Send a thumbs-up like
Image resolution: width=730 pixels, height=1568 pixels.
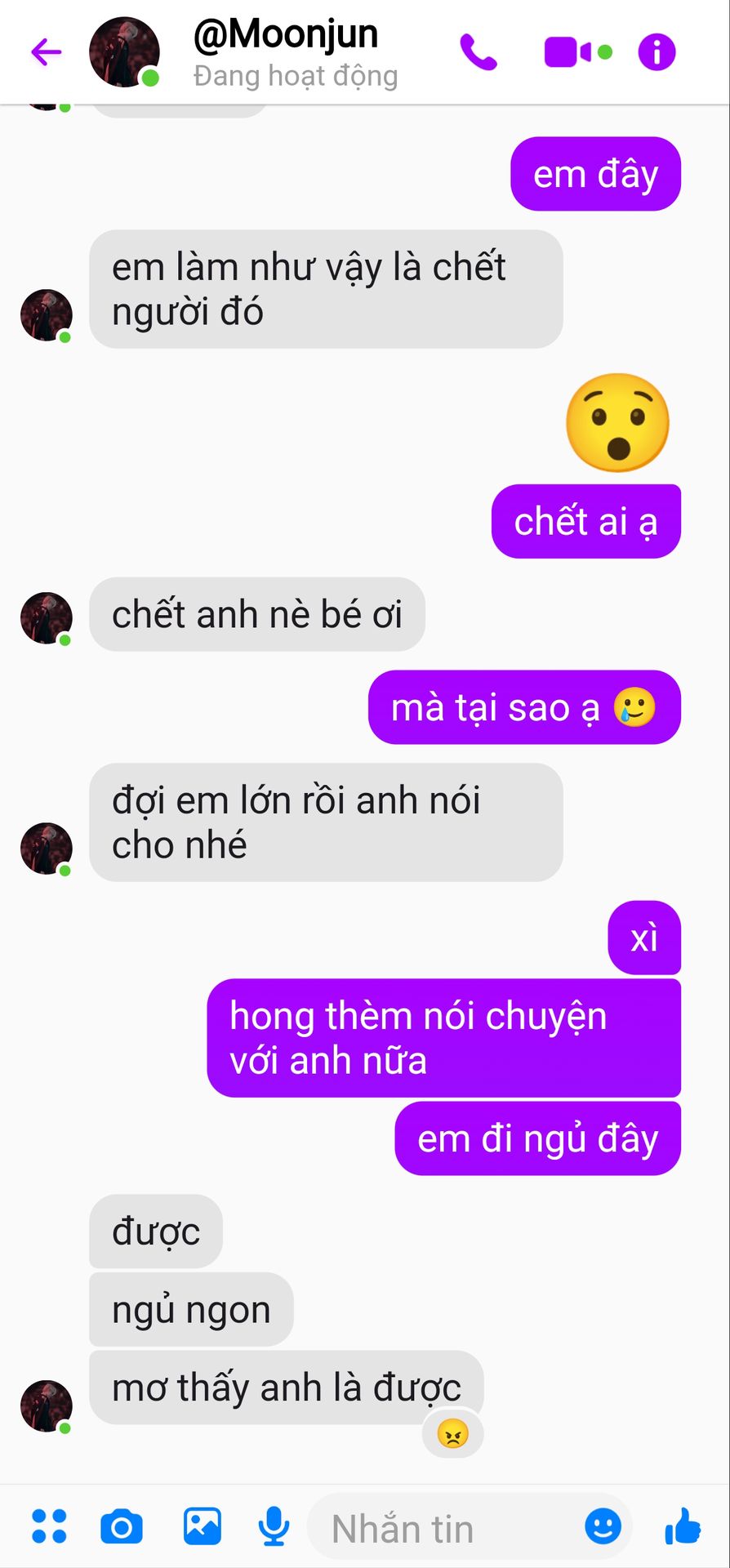[x=683, y=1526]
